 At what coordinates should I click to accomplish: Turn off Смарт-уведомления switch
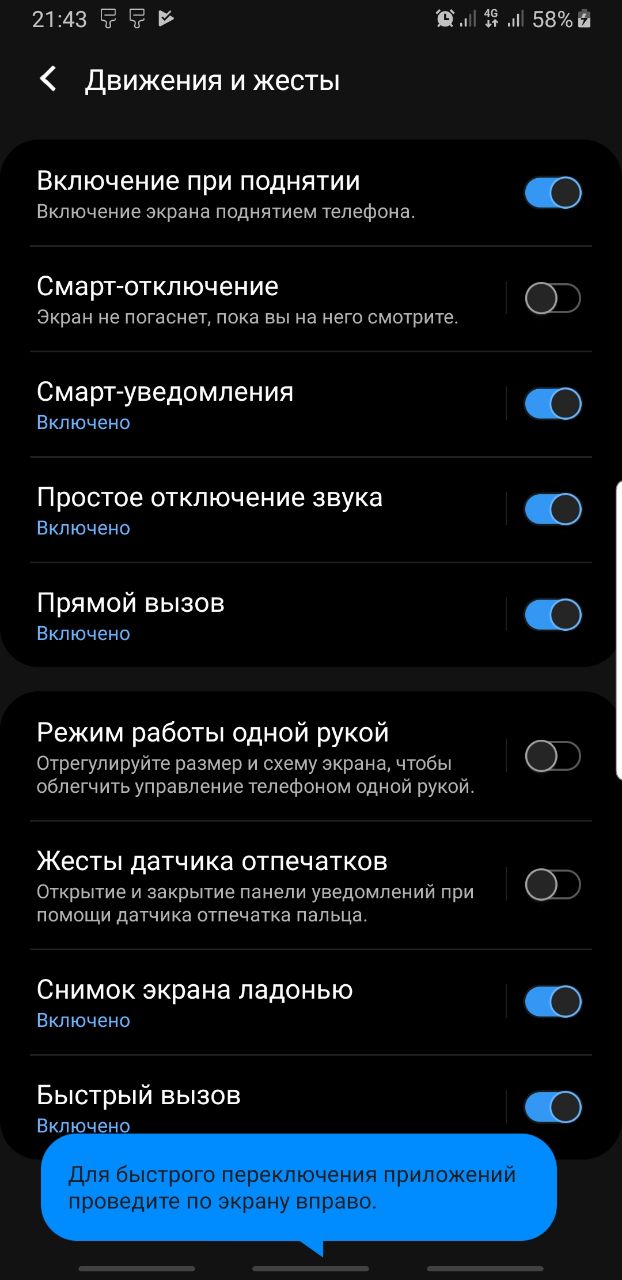(x=552, y=404)
